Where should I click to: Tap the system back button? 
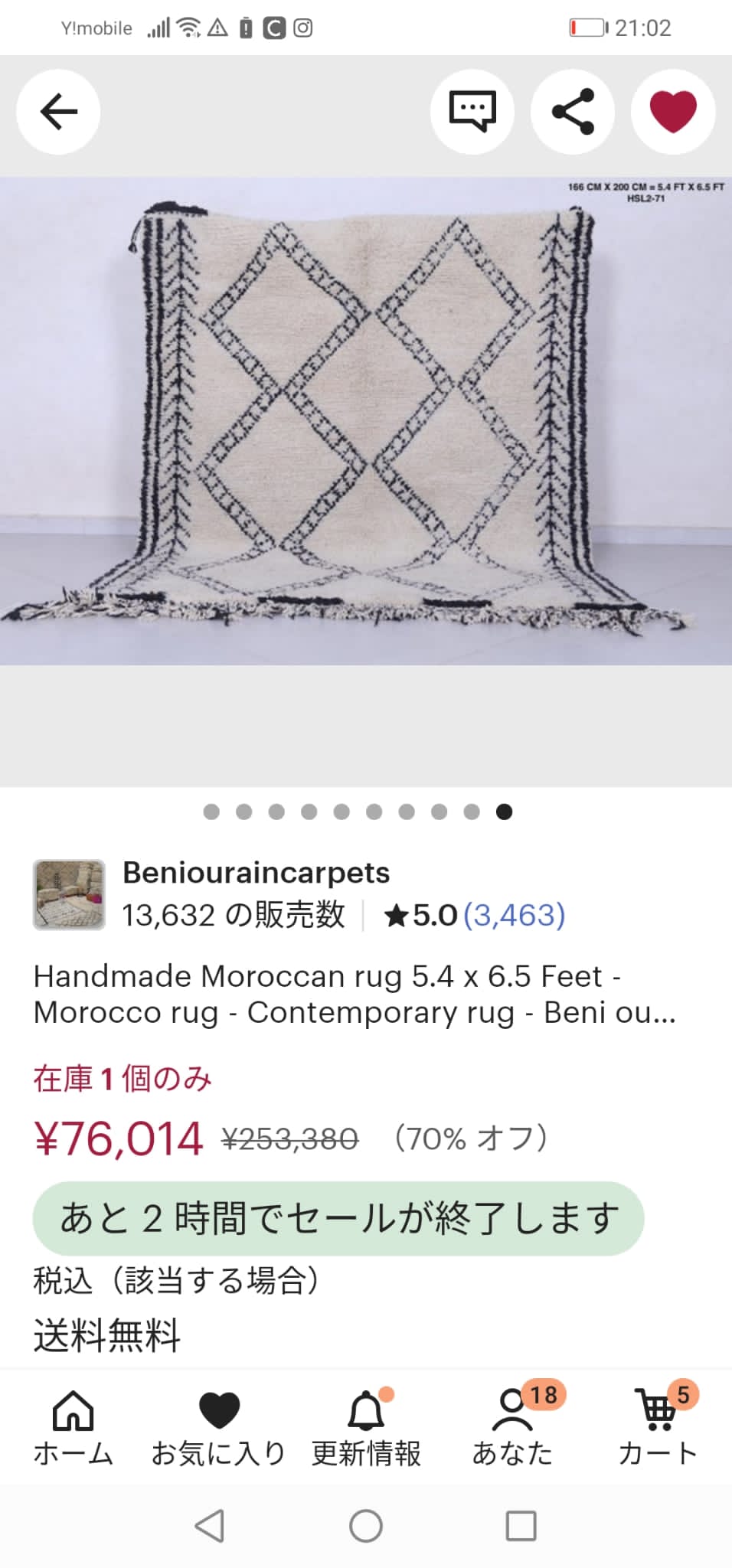pos(210,1526)
